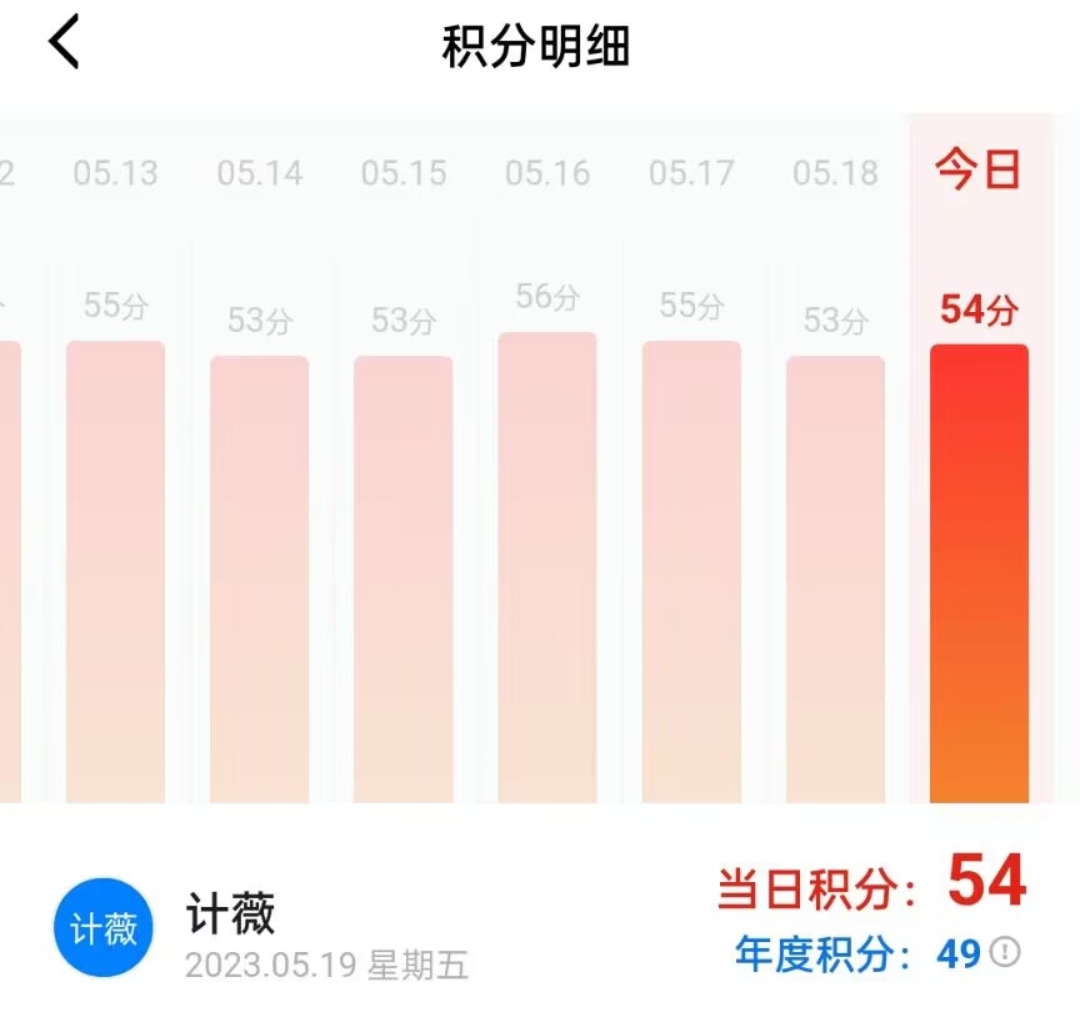
Task: Go back from the 积分明细 page
Action: point(64,45)
